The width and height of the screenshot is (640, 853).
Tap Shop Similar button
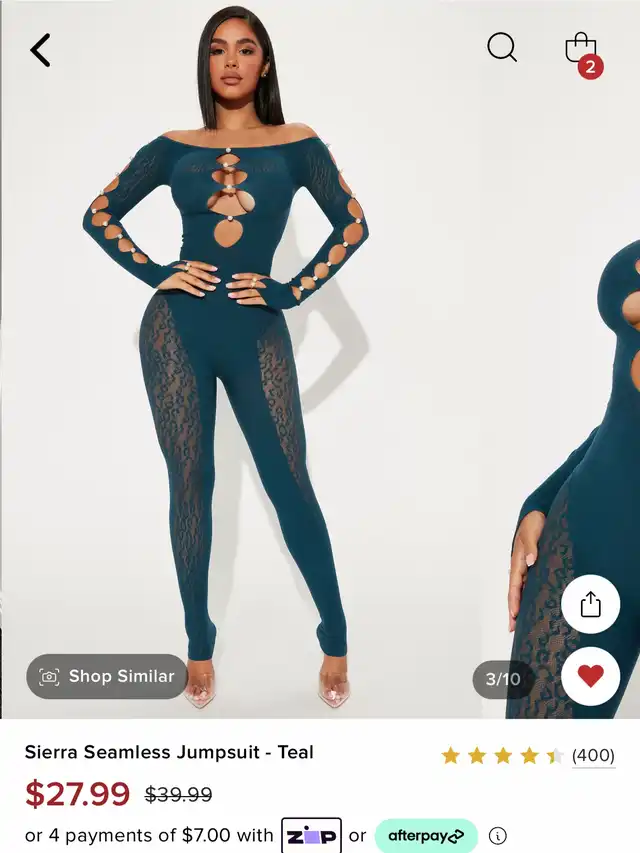click(x=107, y=676)
